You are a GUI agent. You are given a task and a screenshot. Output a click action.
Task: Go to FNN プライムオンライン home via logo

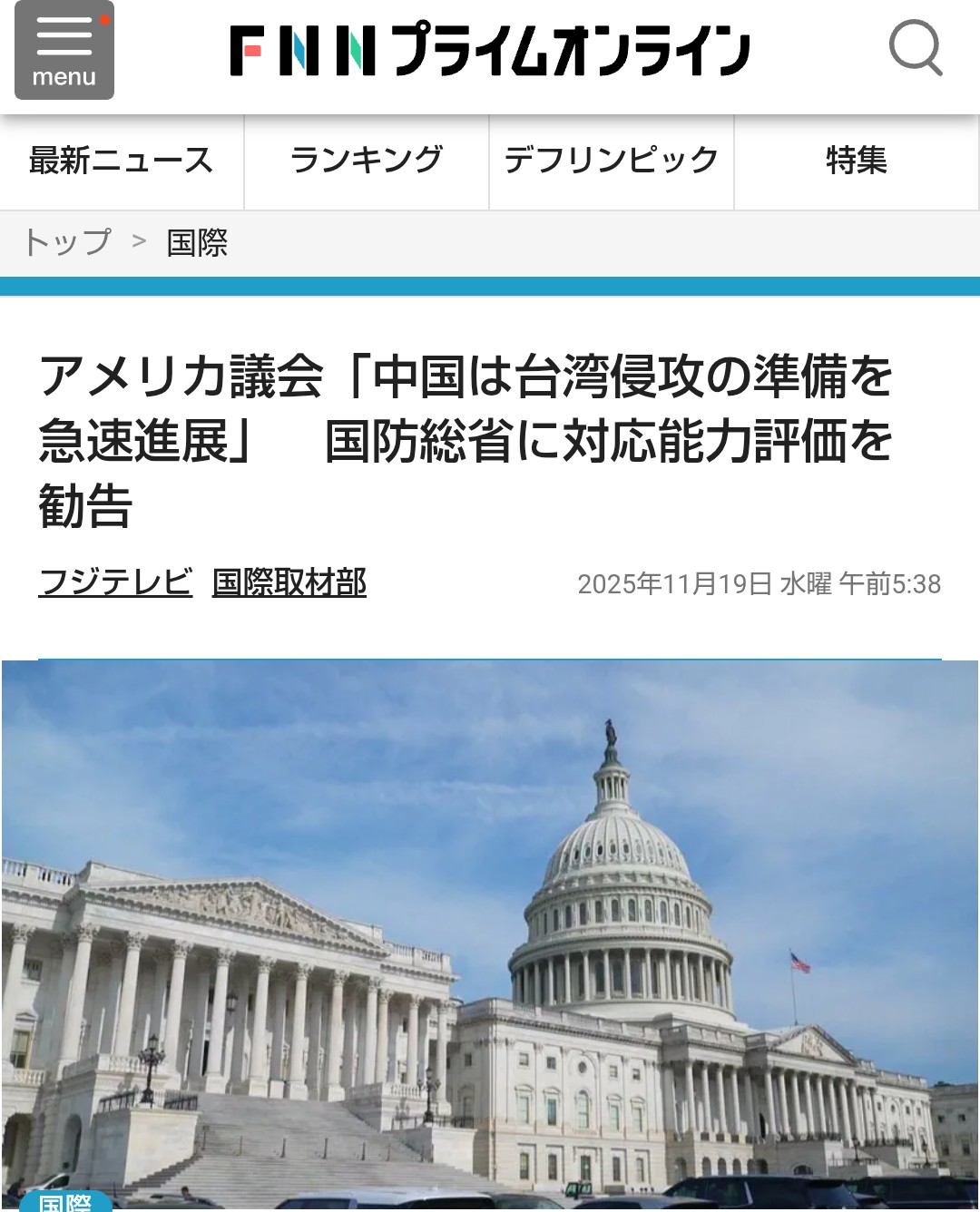click(490, 50)
